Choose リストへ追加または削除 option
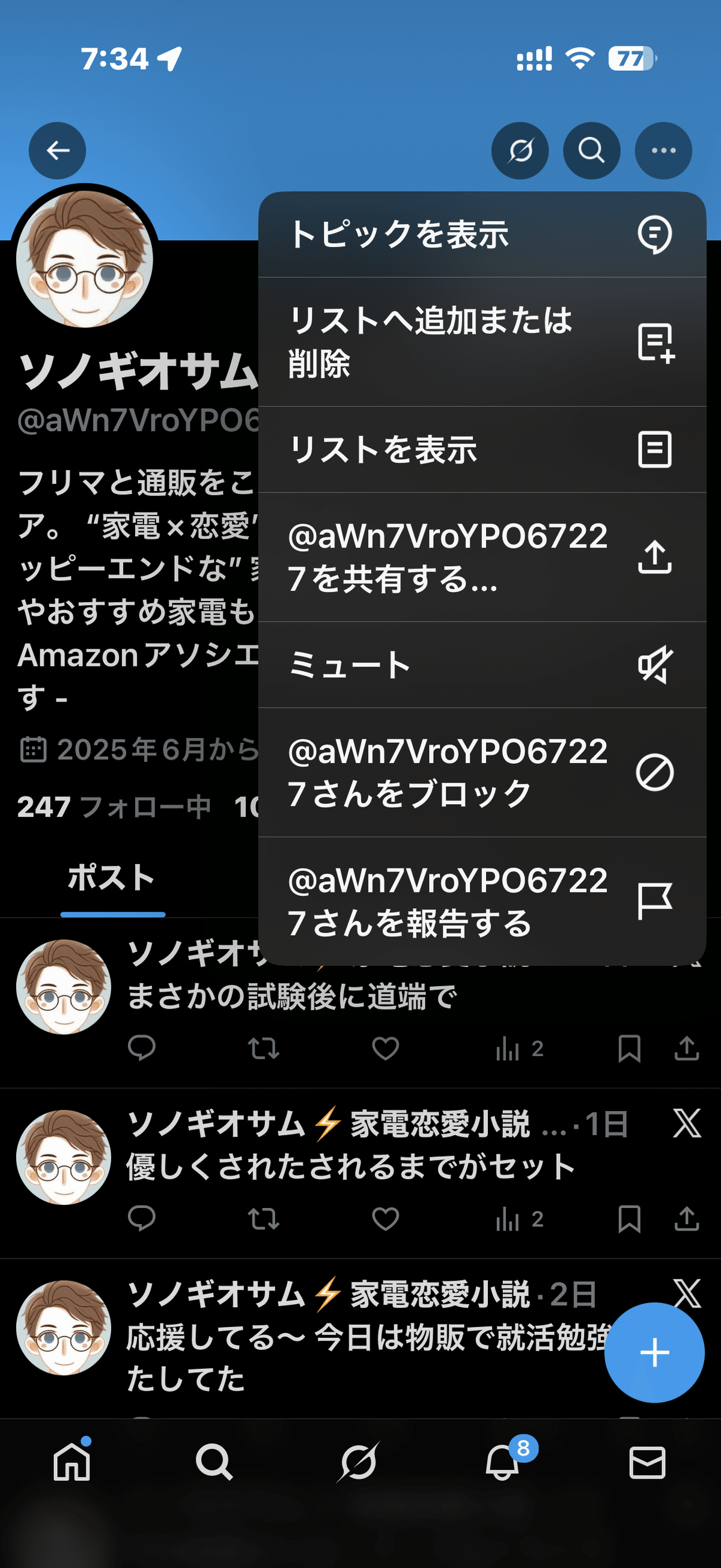 481,342
